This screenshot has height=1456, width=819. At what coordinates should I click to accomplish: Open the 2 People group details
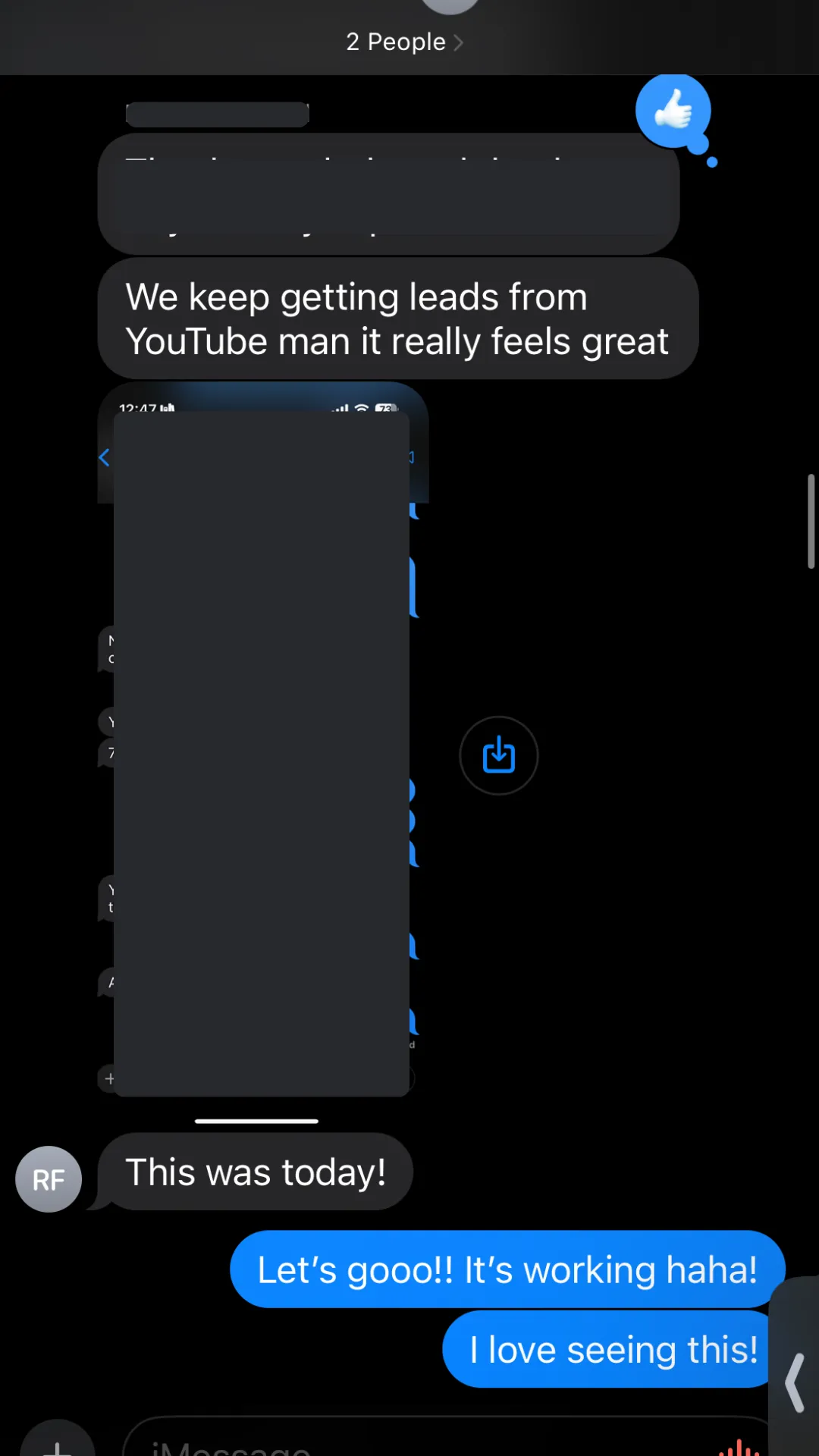403,42
